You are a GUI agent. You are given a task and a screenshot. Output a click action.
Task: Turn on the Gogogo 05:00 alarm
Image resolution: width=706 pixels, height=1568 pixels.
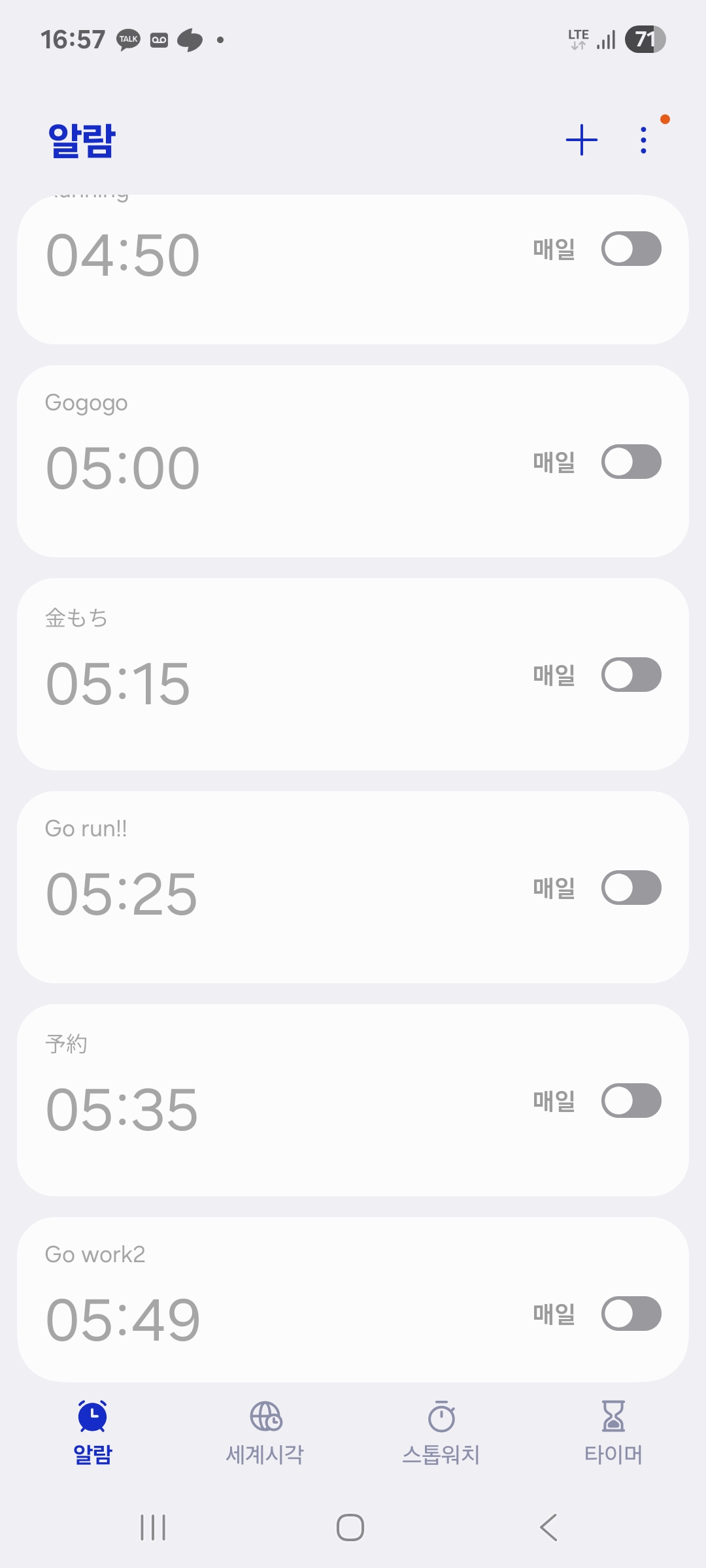[631, 462]
